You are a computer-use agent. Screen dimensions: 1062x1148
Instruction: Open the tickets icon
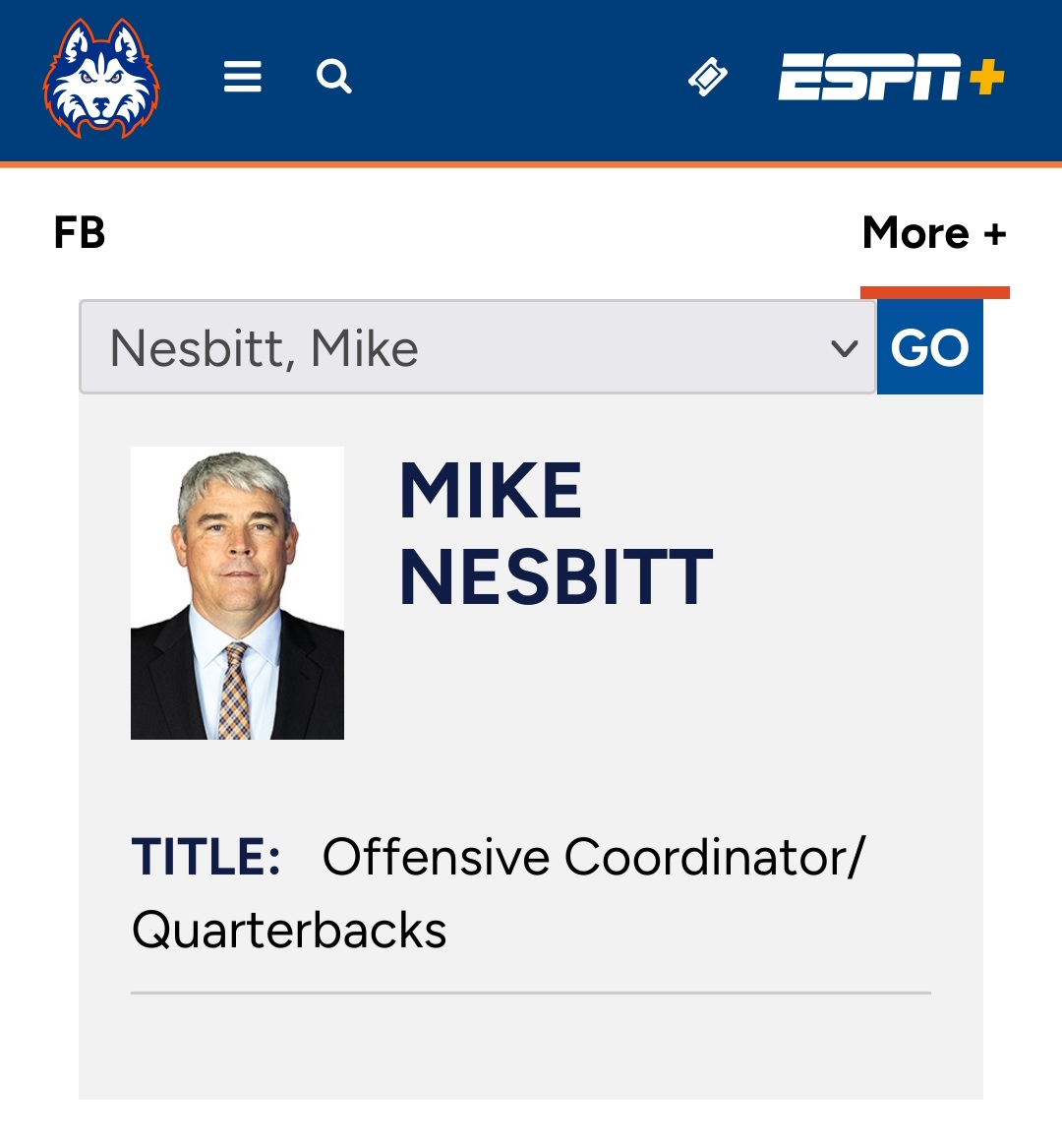(708, 78)
